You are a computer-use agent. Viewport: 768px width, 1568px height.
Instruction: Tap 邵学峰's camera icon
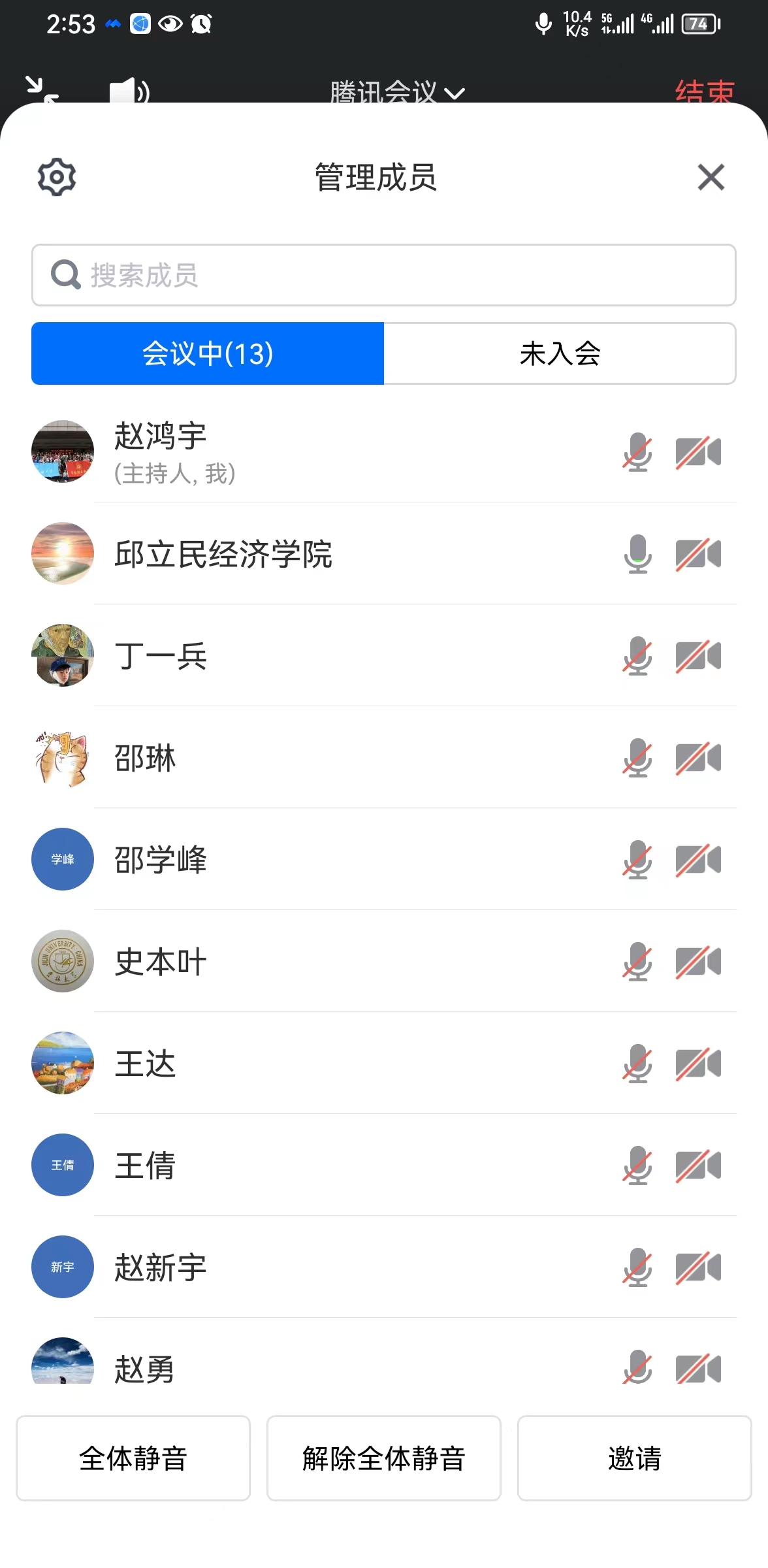698,860
